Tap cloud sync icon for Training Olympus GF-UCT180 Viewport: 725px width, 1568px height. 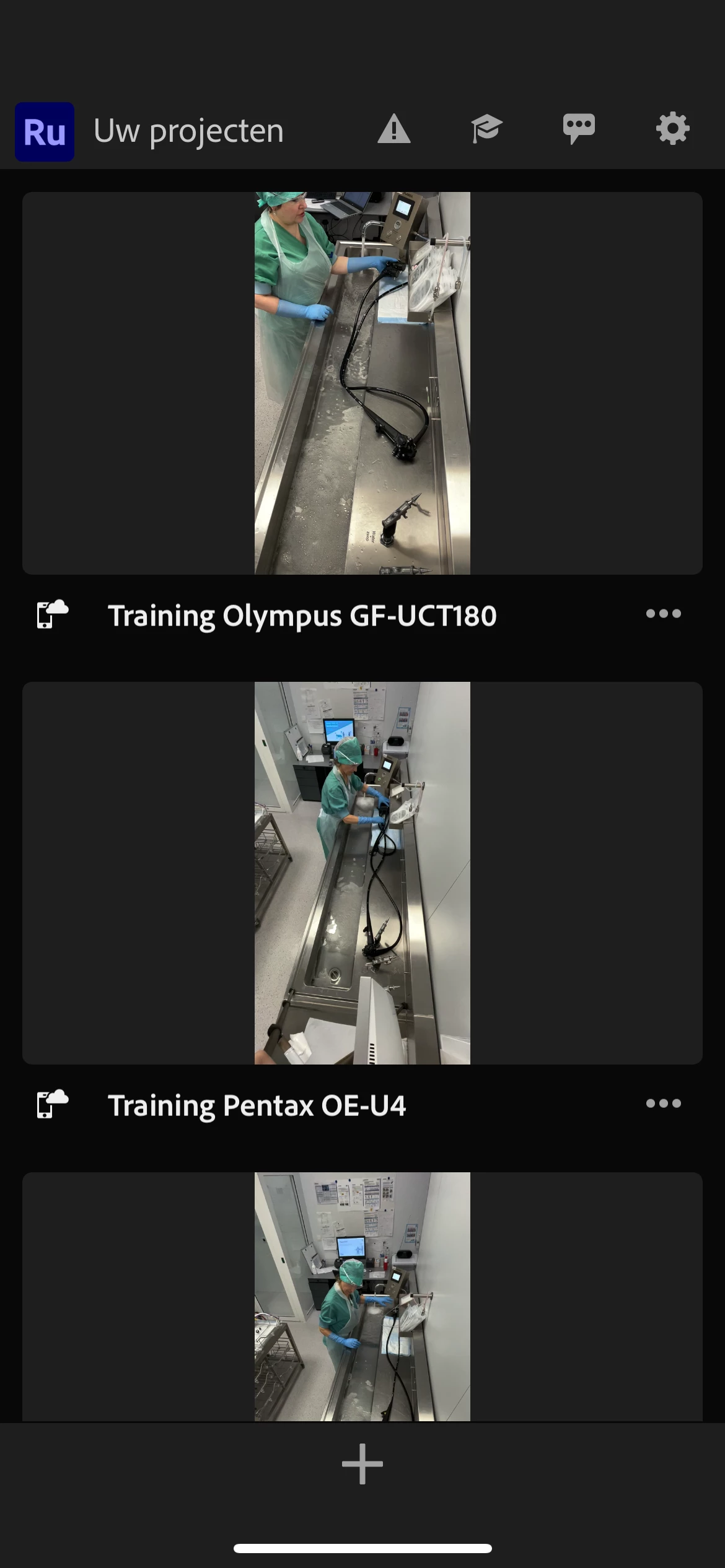tap(53, 614)
